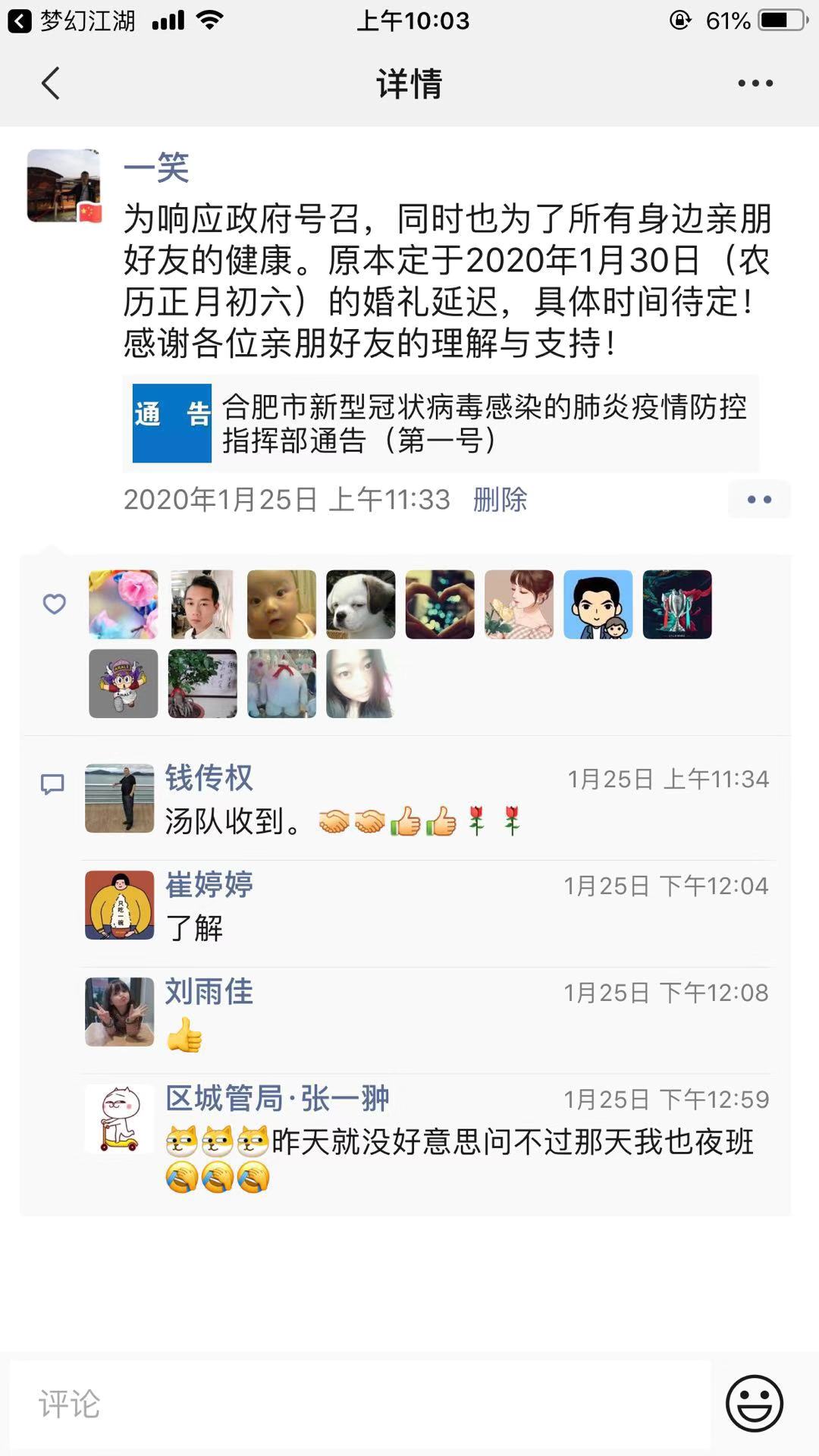Open the three-dot menu in the header
This screenshot has height=1456, width=819.
click(755, 83)
